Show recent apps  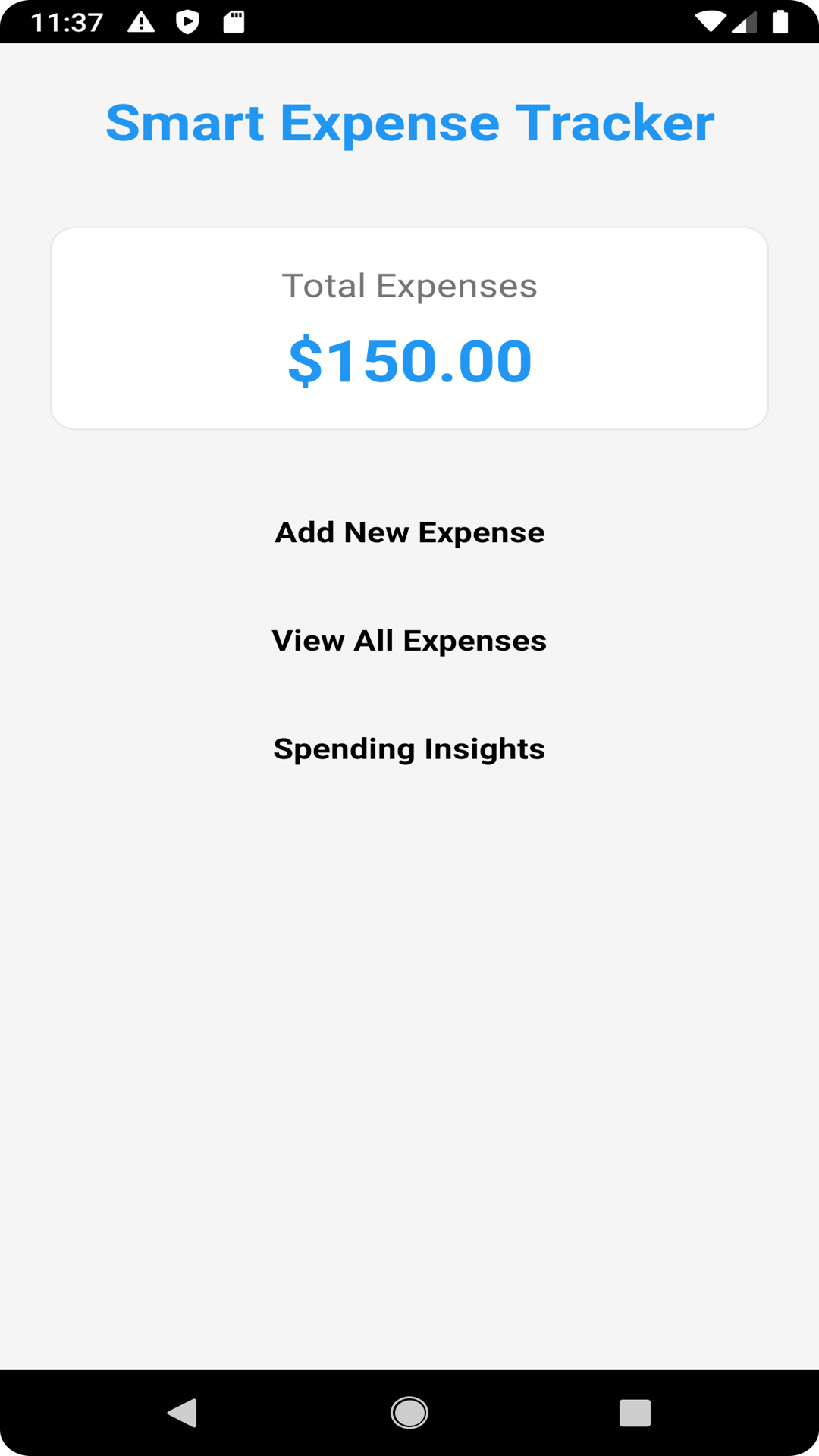pyautogui.click(x=635, y=1413)
